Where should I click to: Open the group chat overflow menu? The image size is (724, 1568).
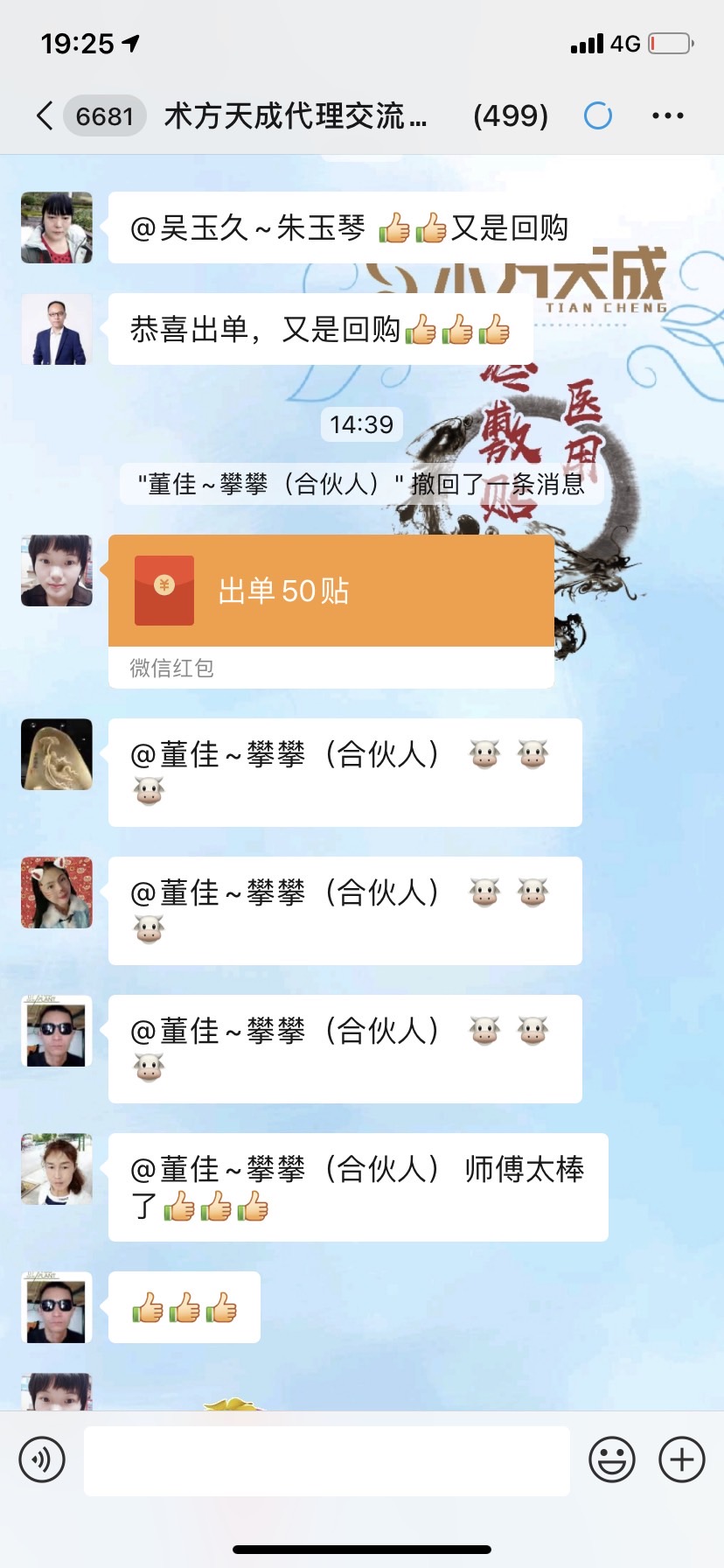coord(667,115)
